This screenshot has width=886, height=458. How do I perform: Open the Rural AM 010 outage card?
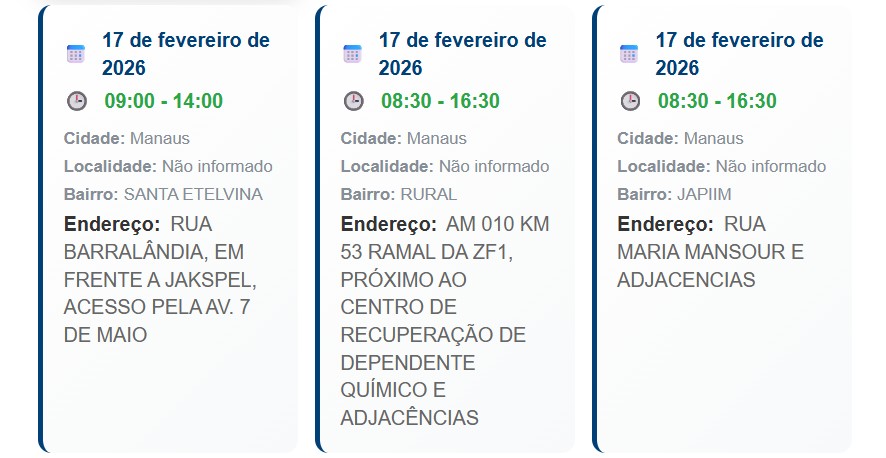pyautogui.click(x=445, y=230)
